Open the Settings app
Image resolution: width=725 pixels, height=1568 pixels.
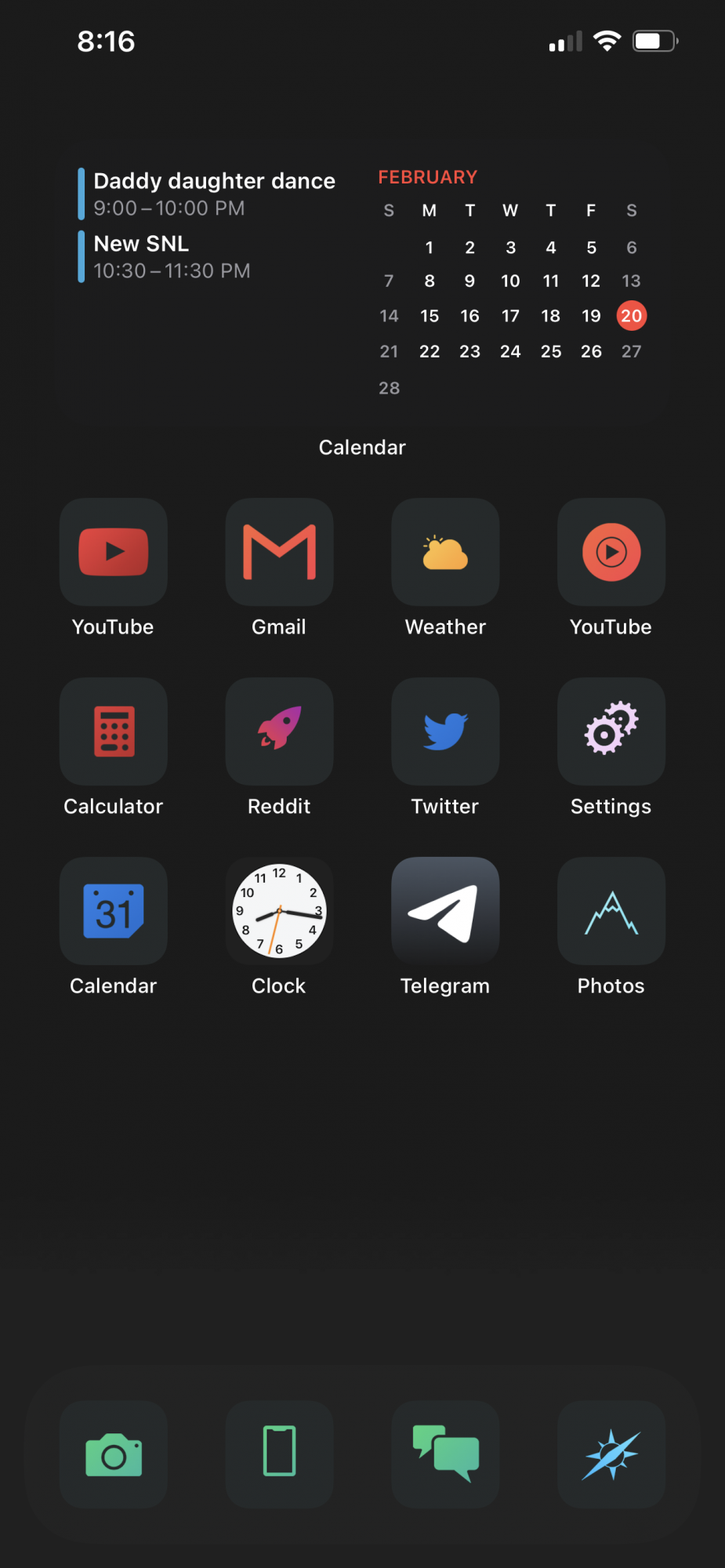[611, 731]
